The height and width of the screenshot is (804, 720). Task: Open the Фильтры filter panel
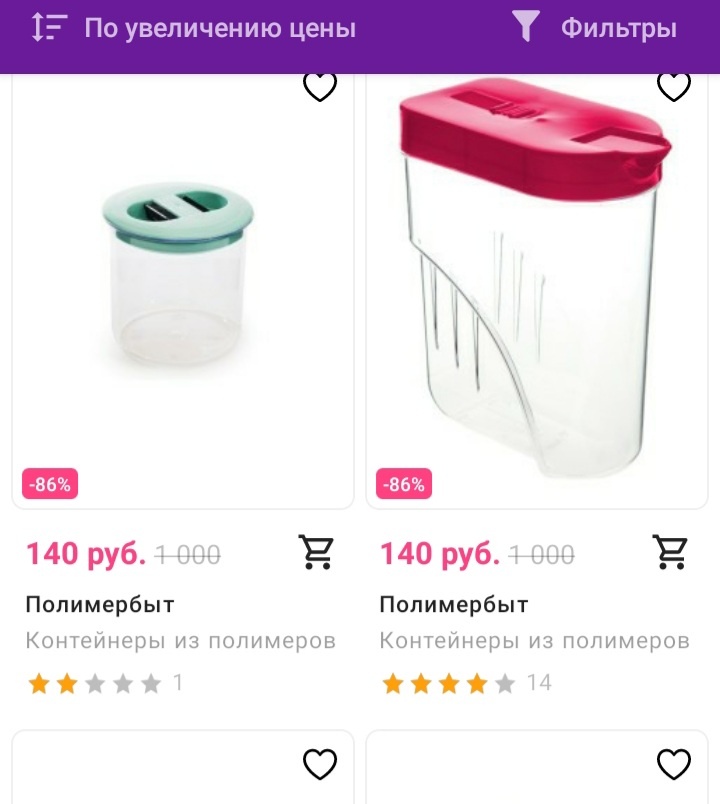[595, 28]
